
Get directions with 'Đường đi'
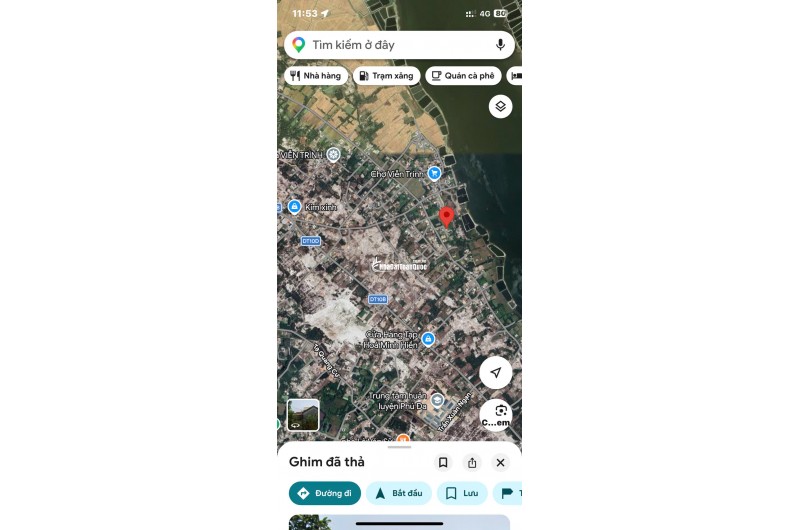coord(325,493)
